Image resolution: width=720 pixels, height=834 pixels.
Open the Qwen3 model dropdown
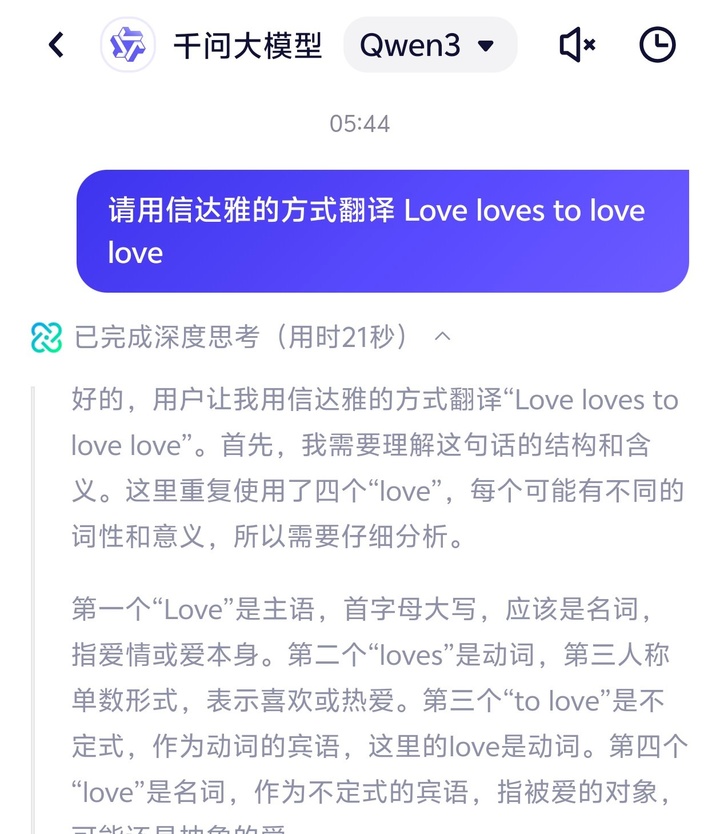pyautogui.click(x=430, y=45)
